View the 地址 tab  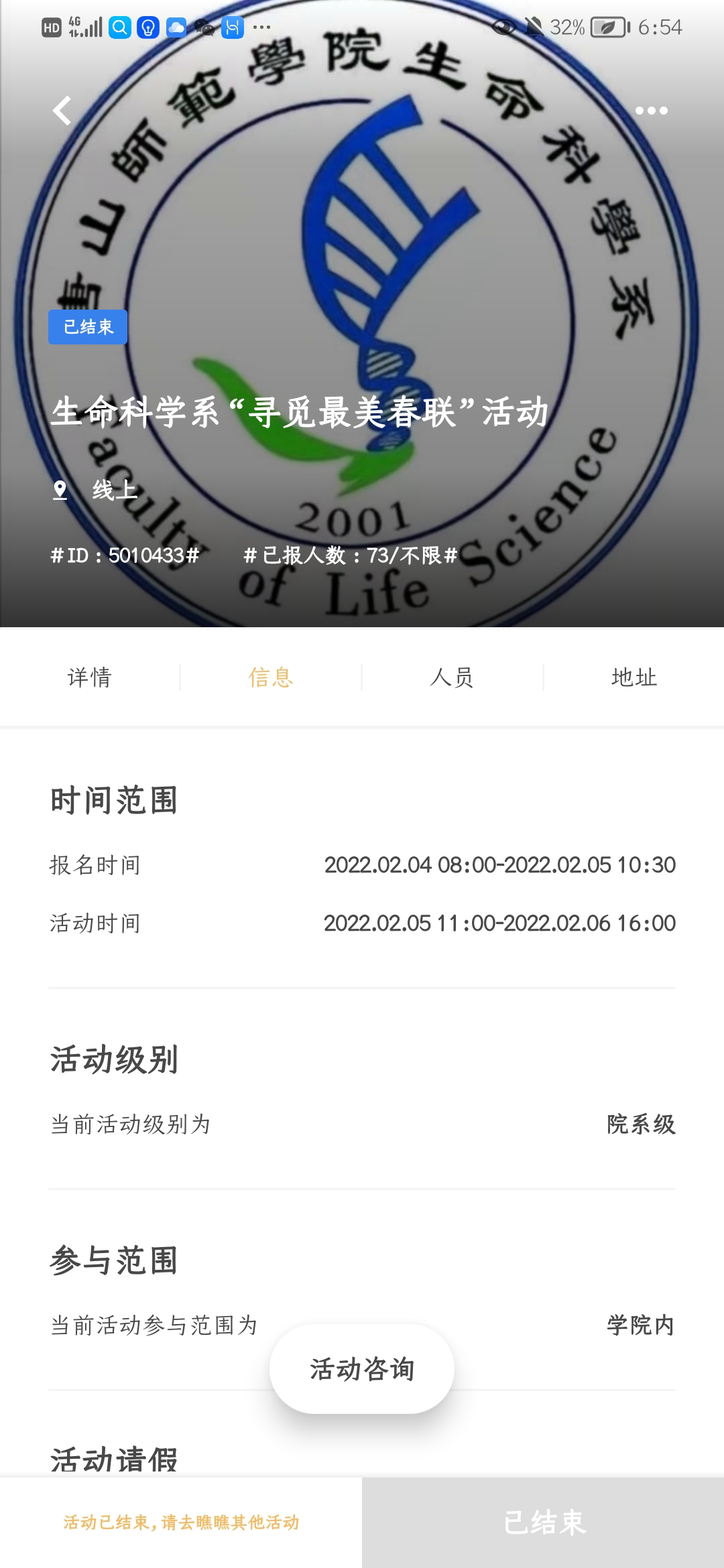[634, 677]
